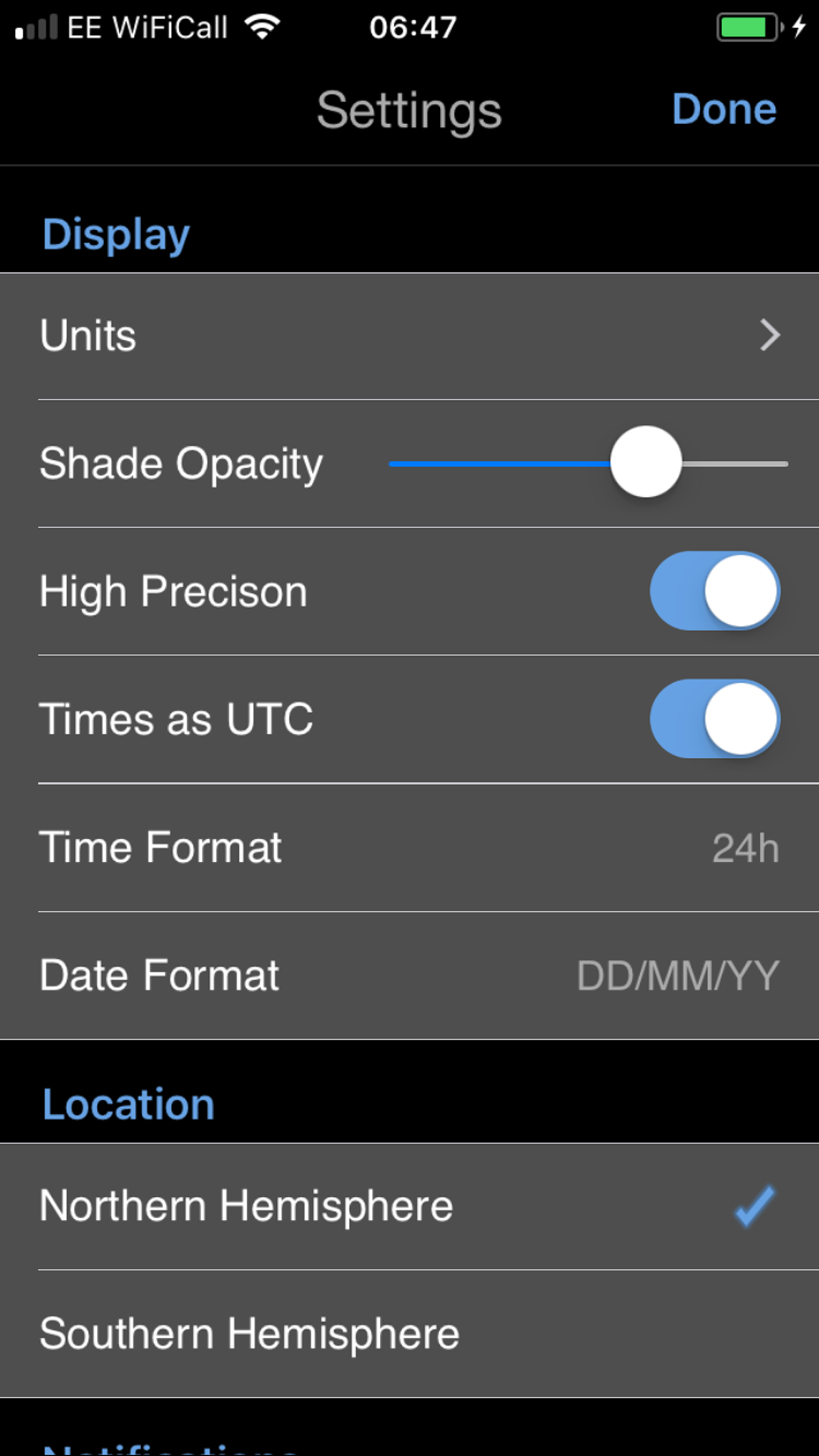Turn off Times as UTC

click(x=715, y=720)
